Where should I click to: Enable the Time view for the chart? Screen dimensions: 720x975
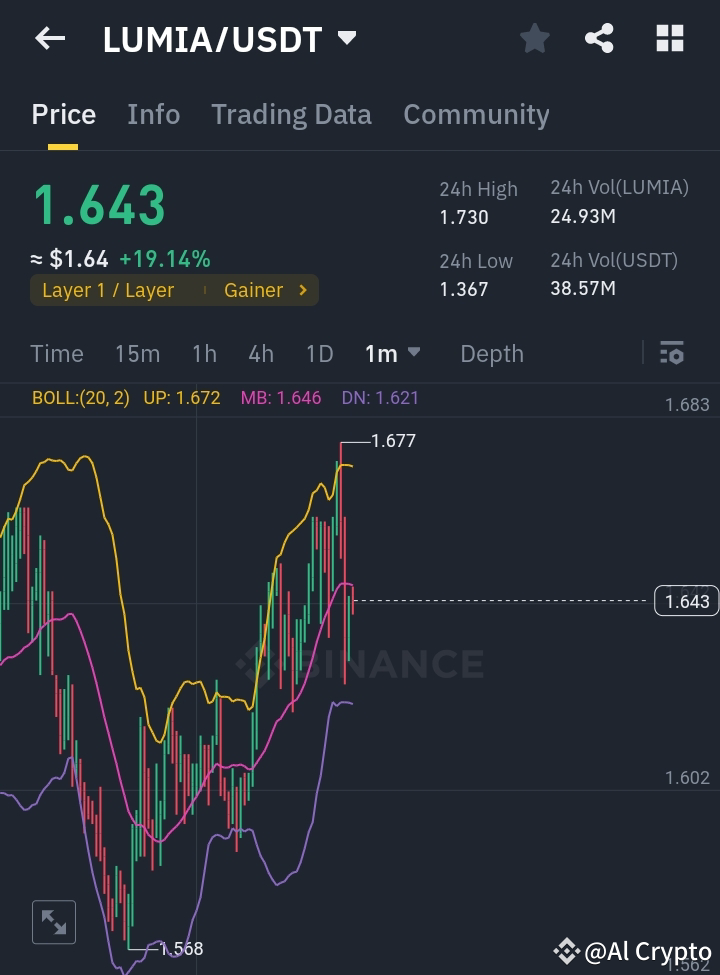click(57, 353)
